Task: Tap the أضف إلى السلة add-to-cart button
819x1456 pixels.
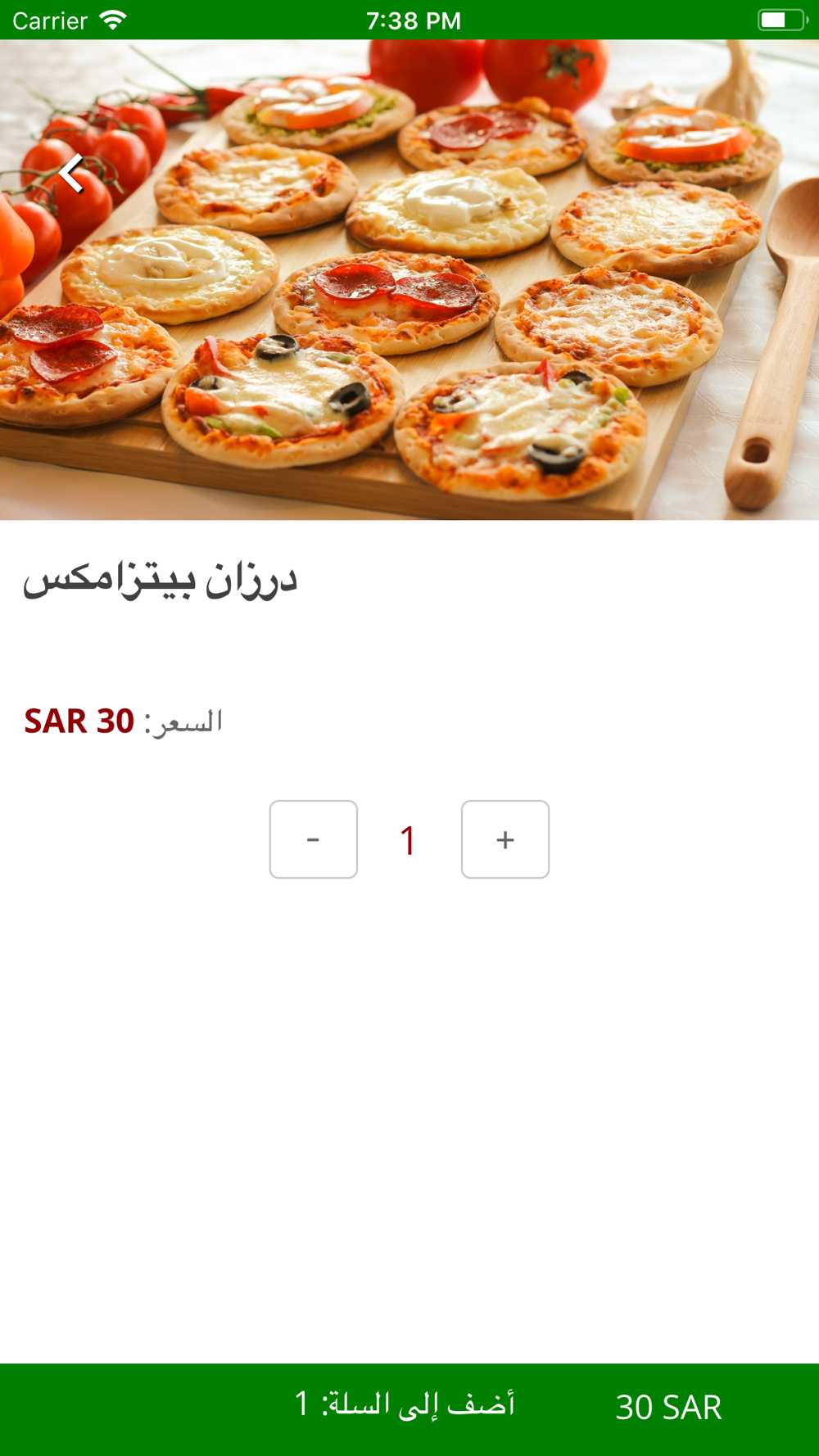Action: coord(406,1405)
